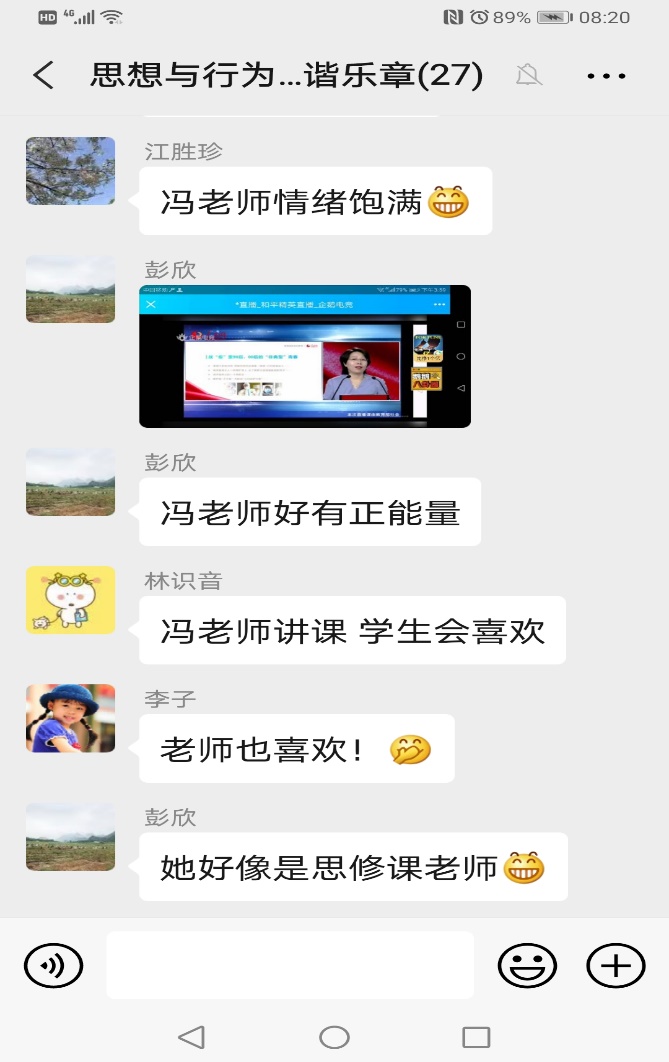This screenshot has height=1062, width=669.
Task: Tap the message text field
Action: click(290, 965)
